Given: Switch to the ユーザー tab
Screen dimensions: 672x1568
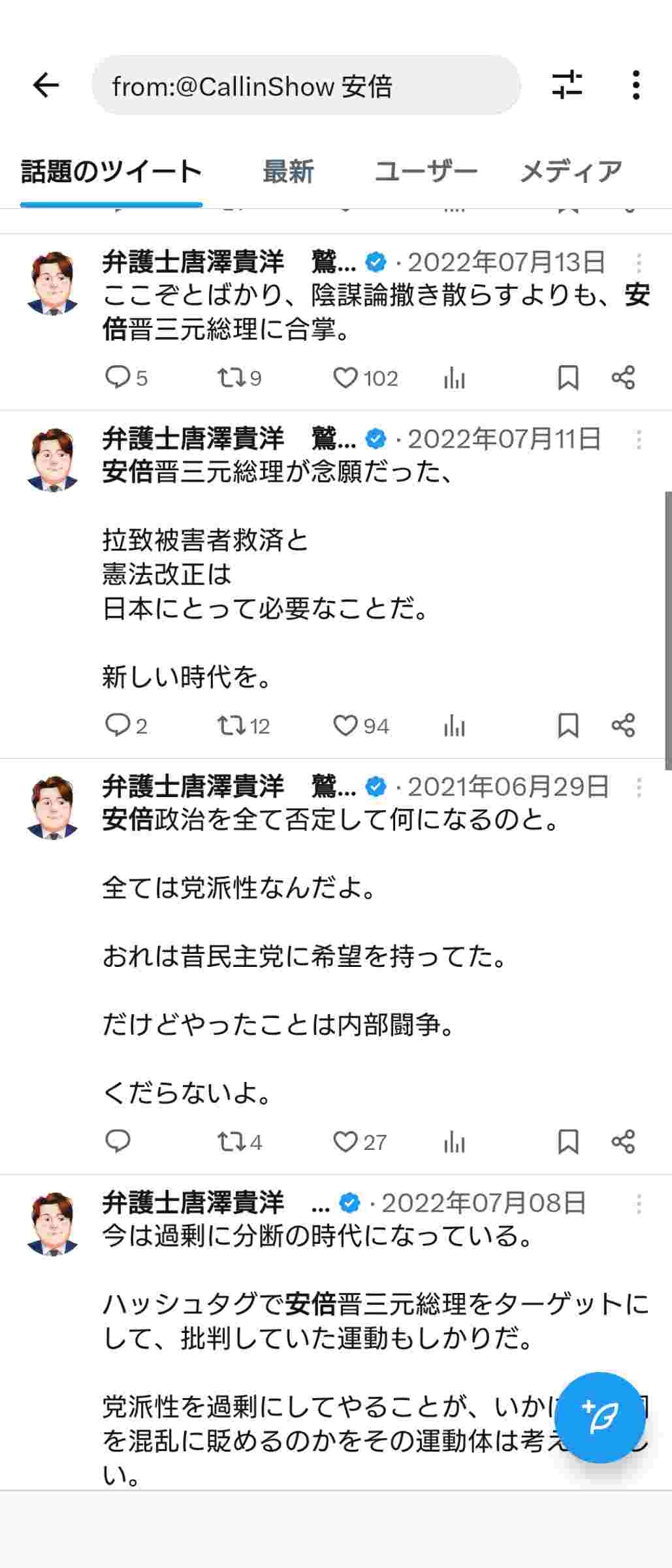Looking at the screenshot, I should (x=426, y=172).
